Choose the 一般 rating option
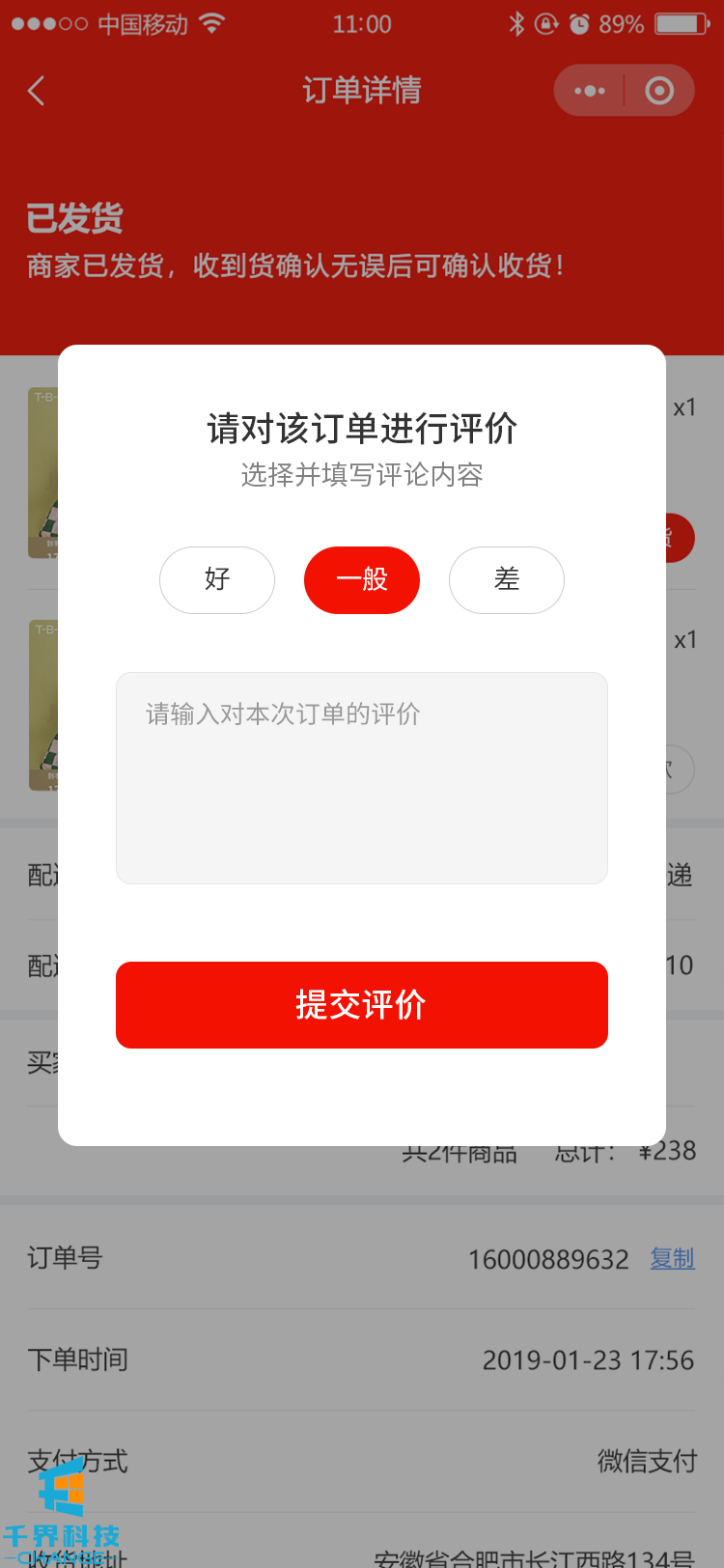The image size is (724, 1568). (x=362, y=579)
